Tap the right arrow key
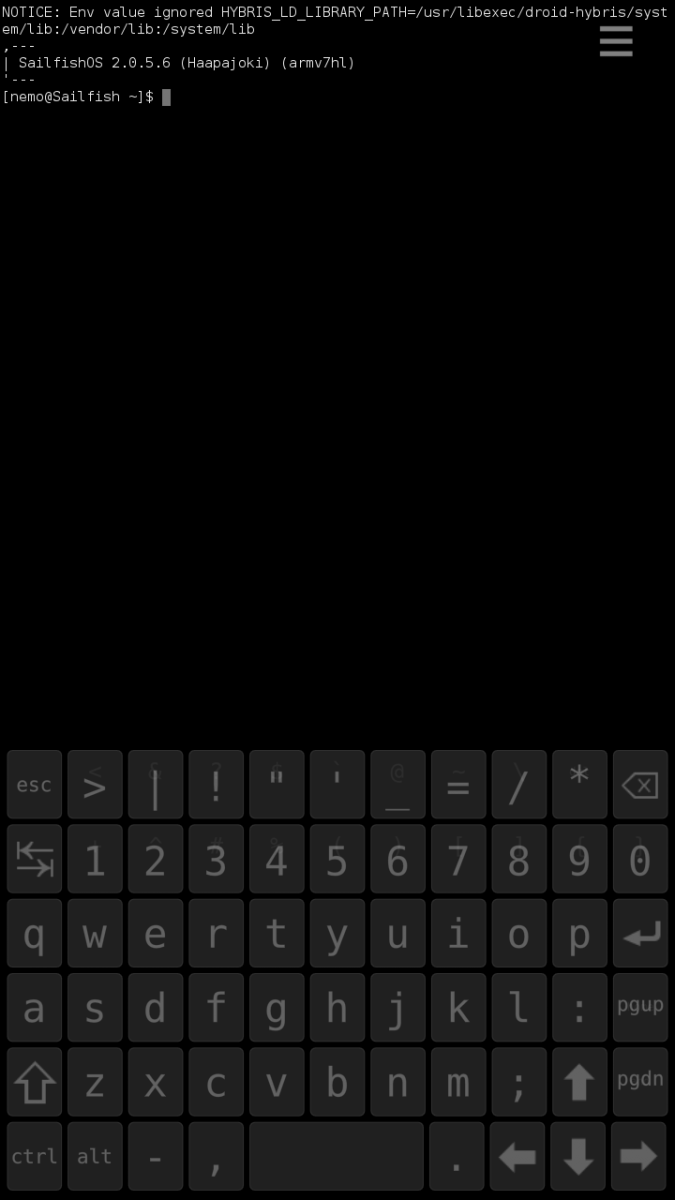The width and height of the screenshot is (675, 1200). (x=640, y=1156)
